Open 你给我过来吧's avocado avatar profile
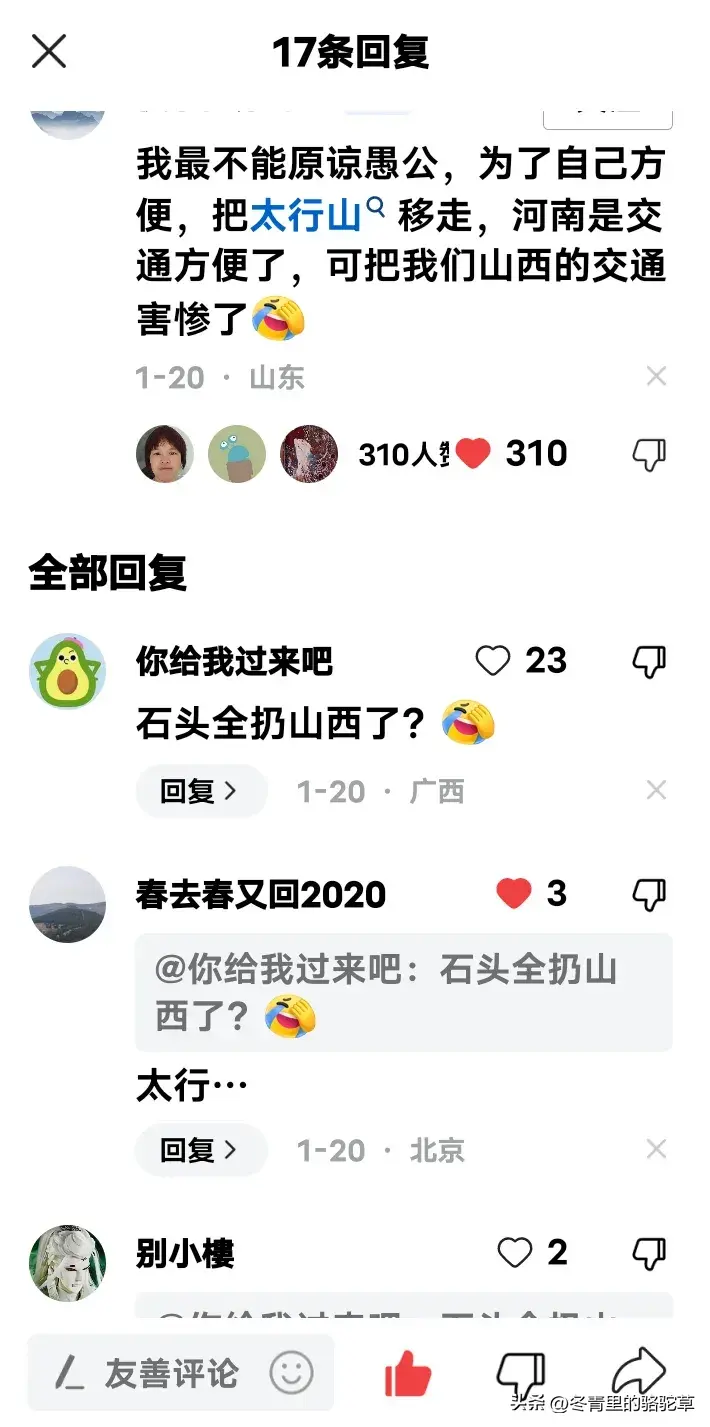The height and width of the screenshot is (1427, 710). (x=67, y=671)
